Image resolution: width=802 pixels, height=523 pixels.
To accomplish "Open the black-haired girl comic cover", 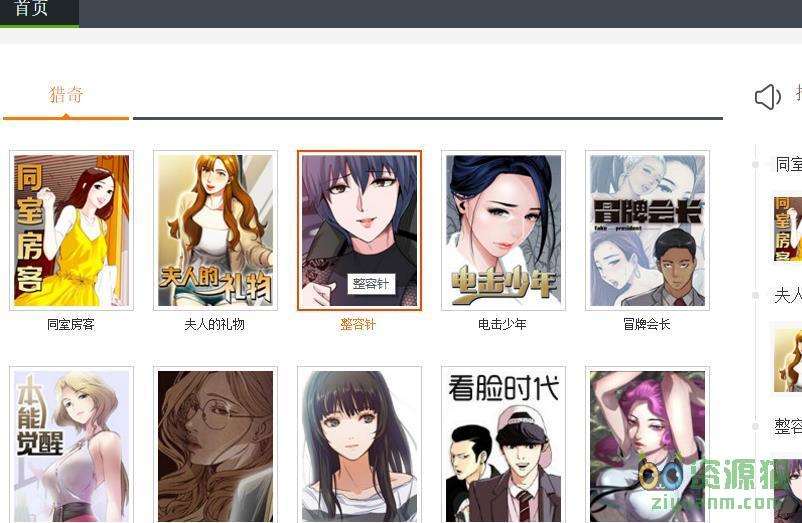I will pyautogui.click(x=359, y=446).
